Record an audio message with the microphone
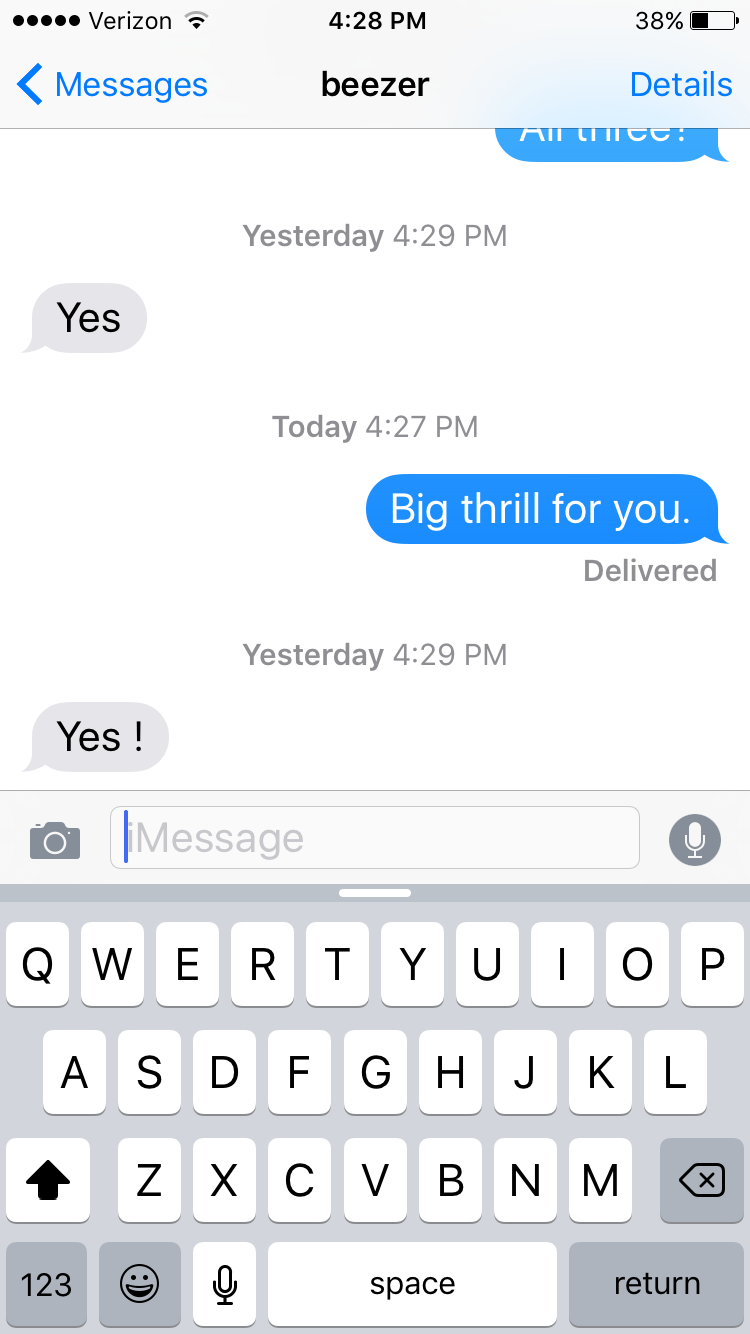 point(694,839)
